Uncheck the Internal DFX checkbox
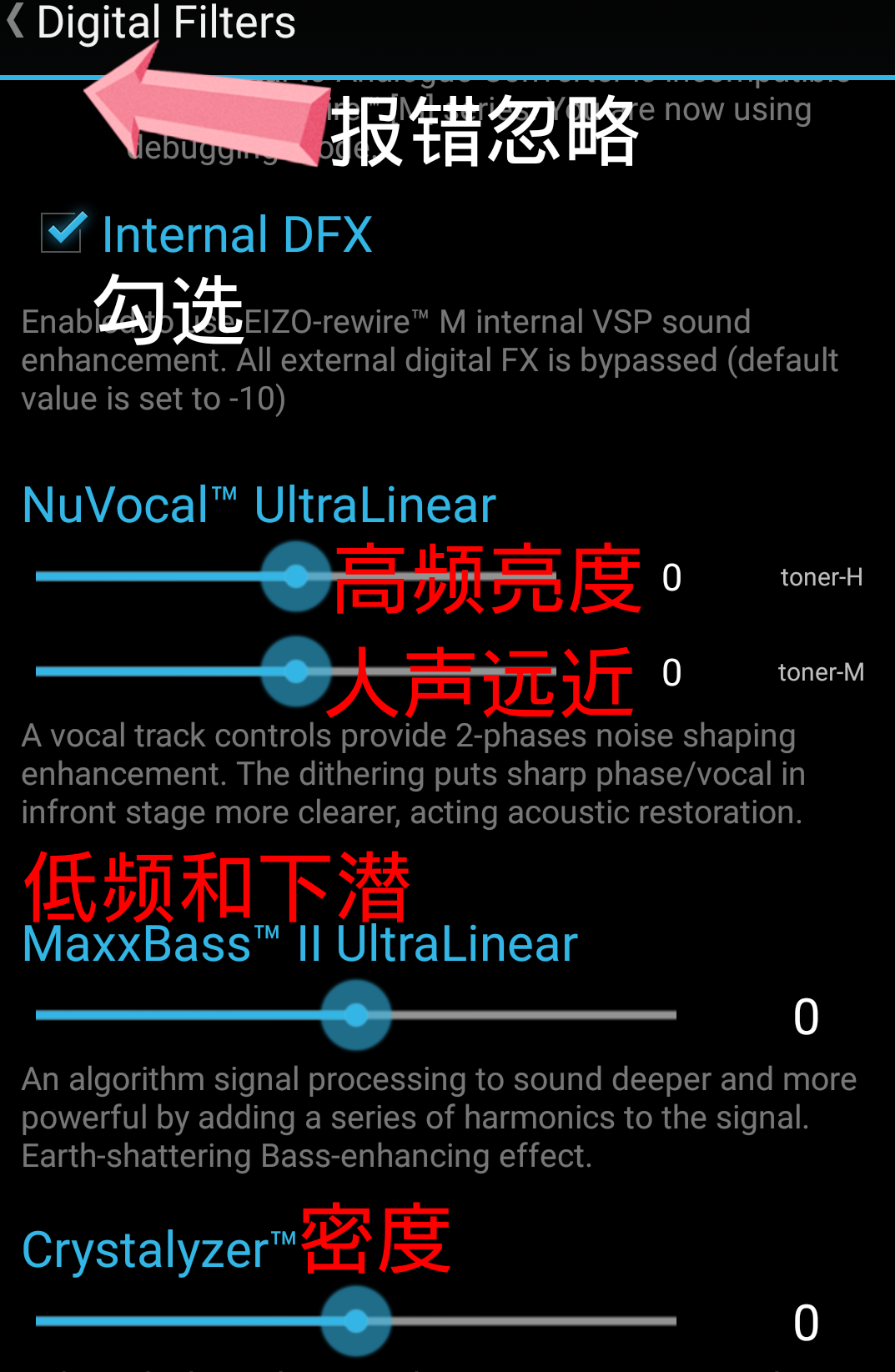The width and height of the screenshot is (895, 1372). click(63, 232)
